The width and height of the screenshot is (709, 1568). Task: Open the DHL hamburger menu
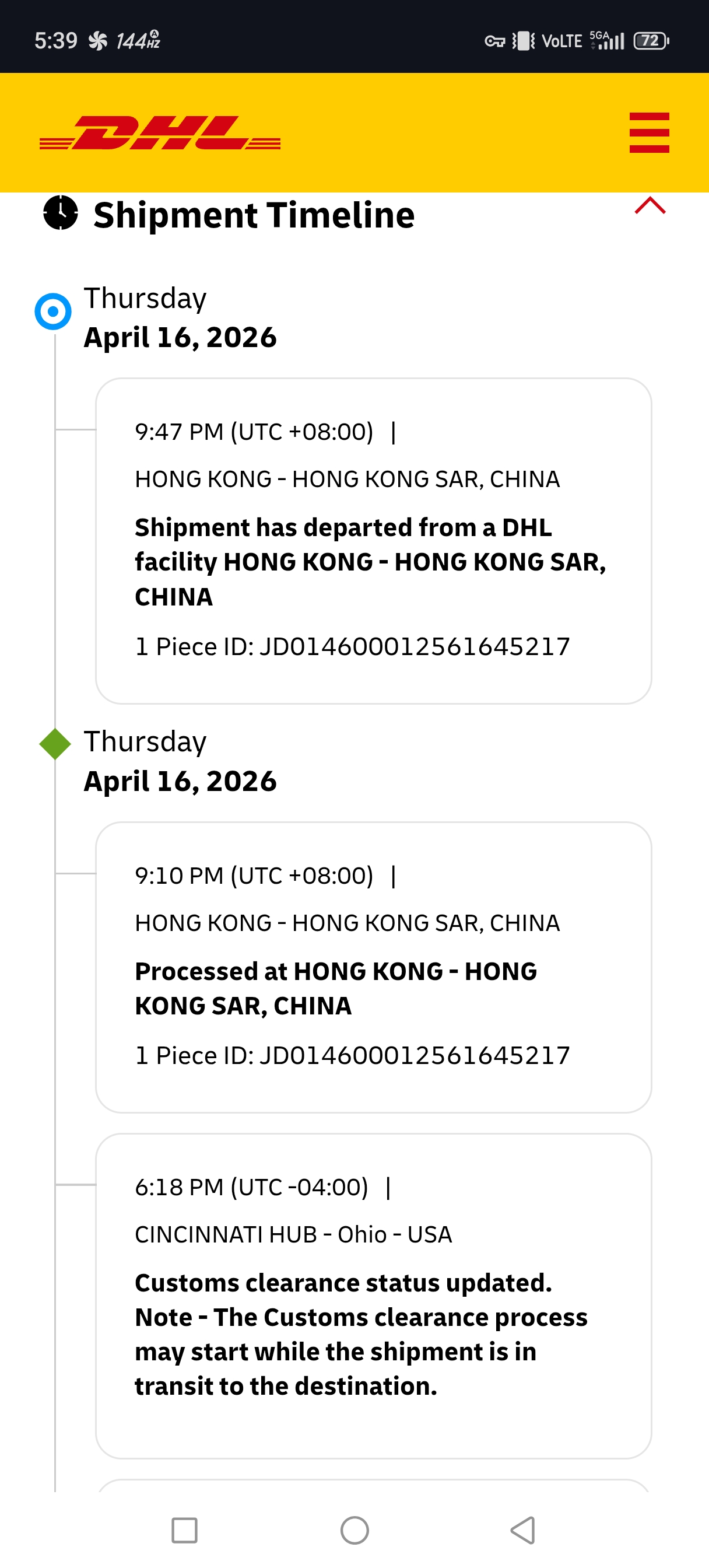click(649, 132)
